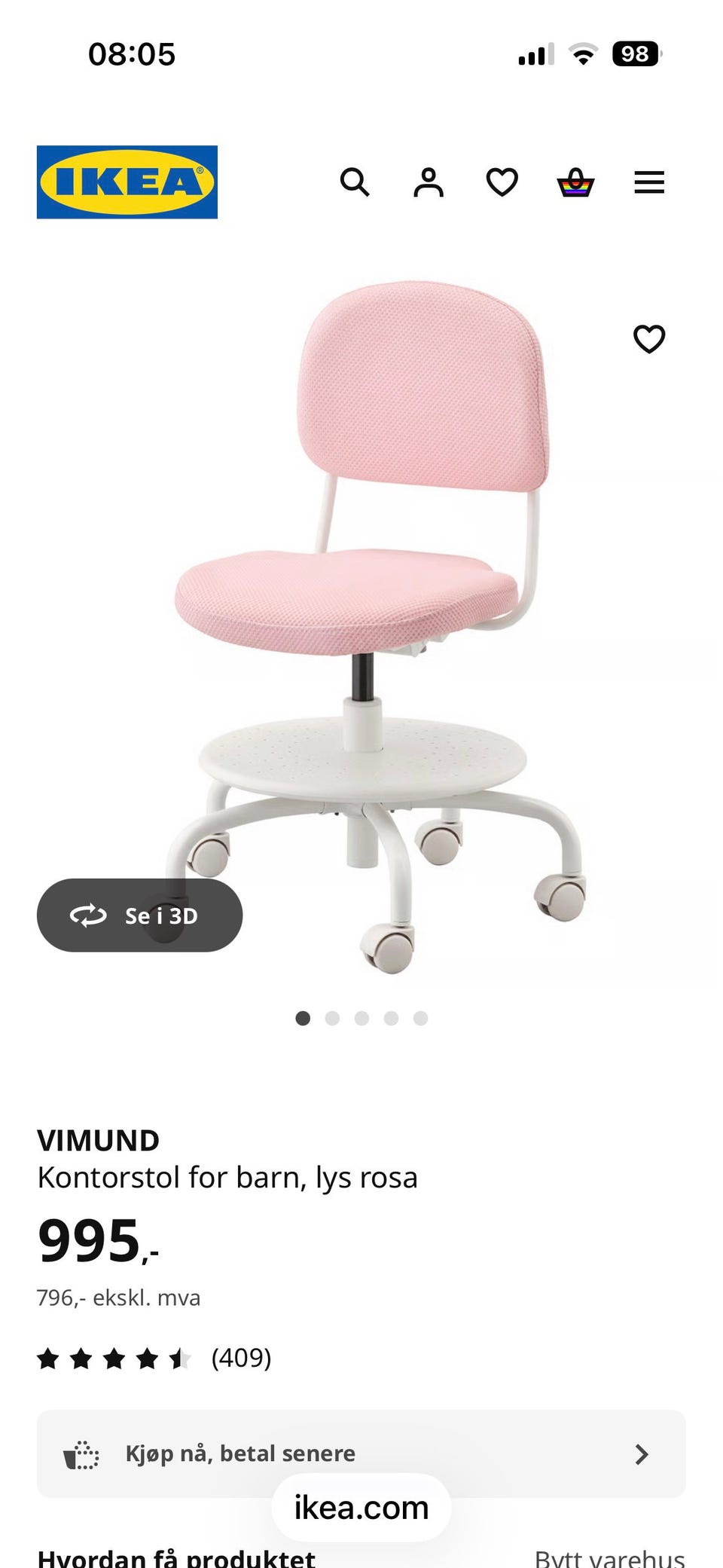Open Kjøp nå, betal senere info
723x1568 pixels.
[361, 1453]
